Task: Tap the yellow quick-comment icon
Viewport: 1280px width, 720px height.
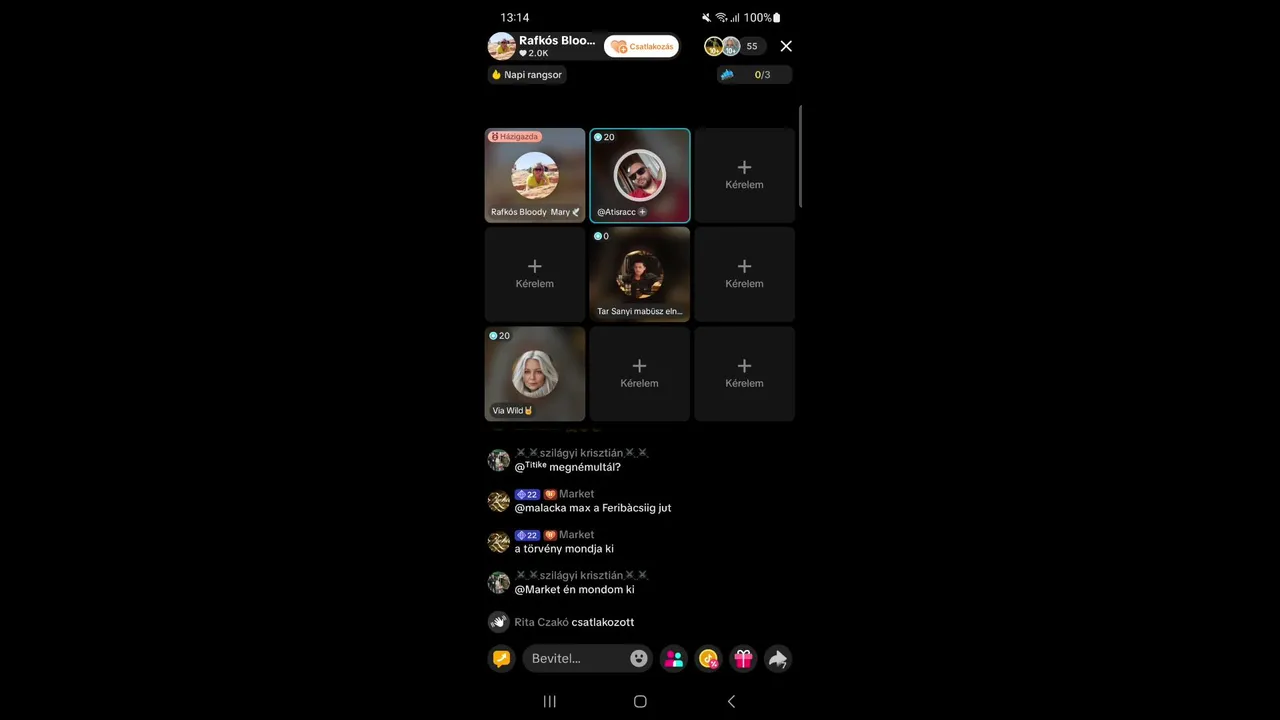Action: [501, 658]
